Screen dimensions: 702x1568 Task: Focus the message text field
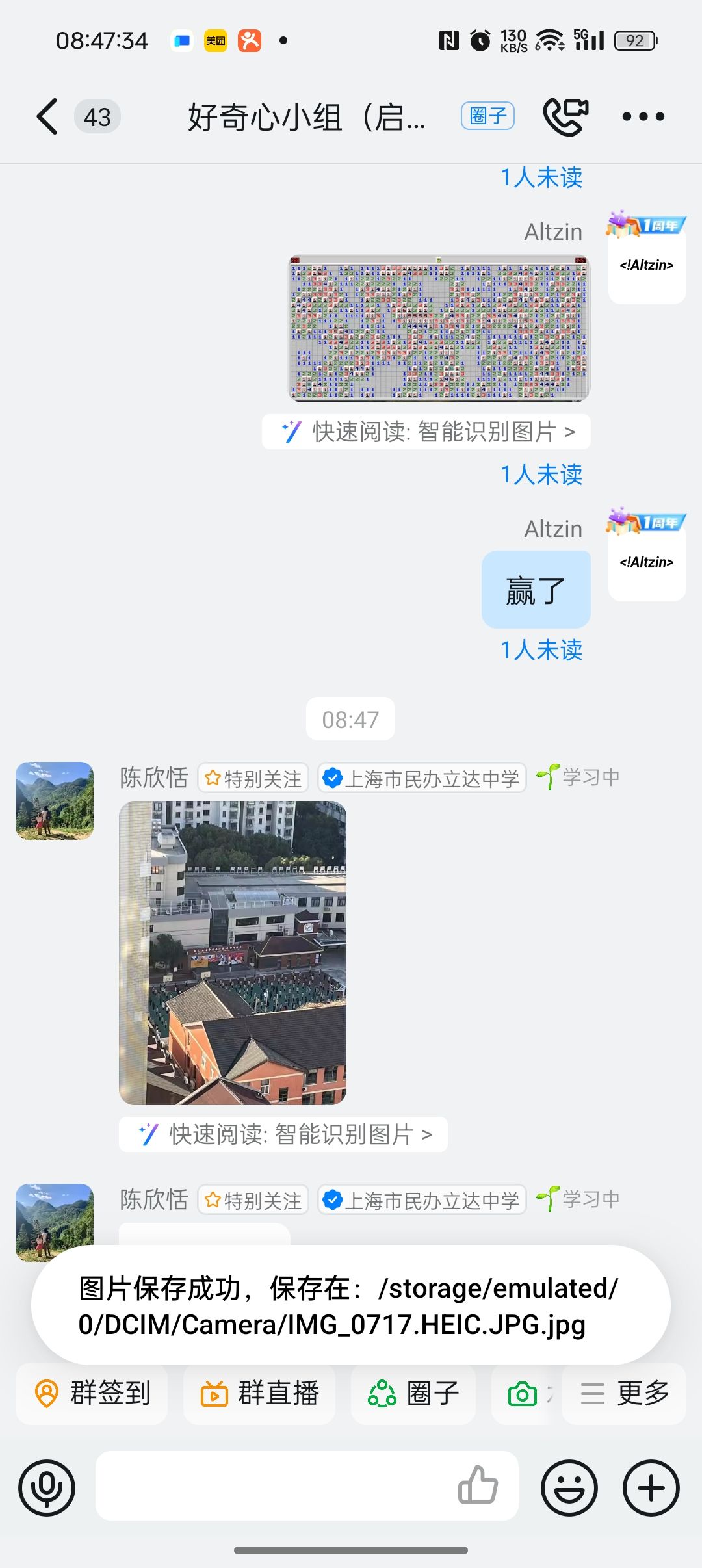(x=273, y=1486)
